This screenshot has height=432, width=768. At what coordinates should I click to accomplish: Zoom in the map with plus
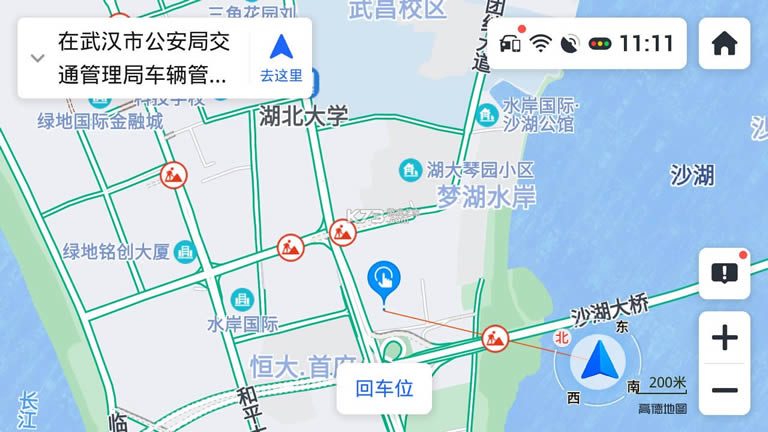(724, 338)
